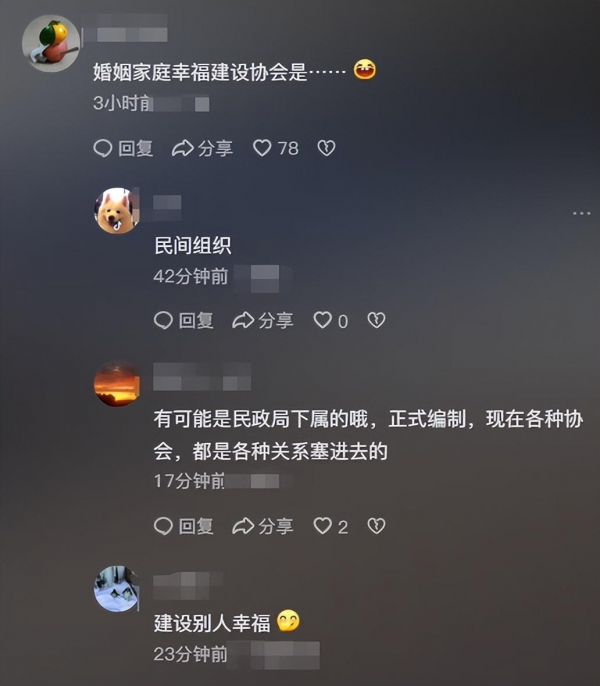Open the dog avatar's profile
600x686 pixels.
117,210
